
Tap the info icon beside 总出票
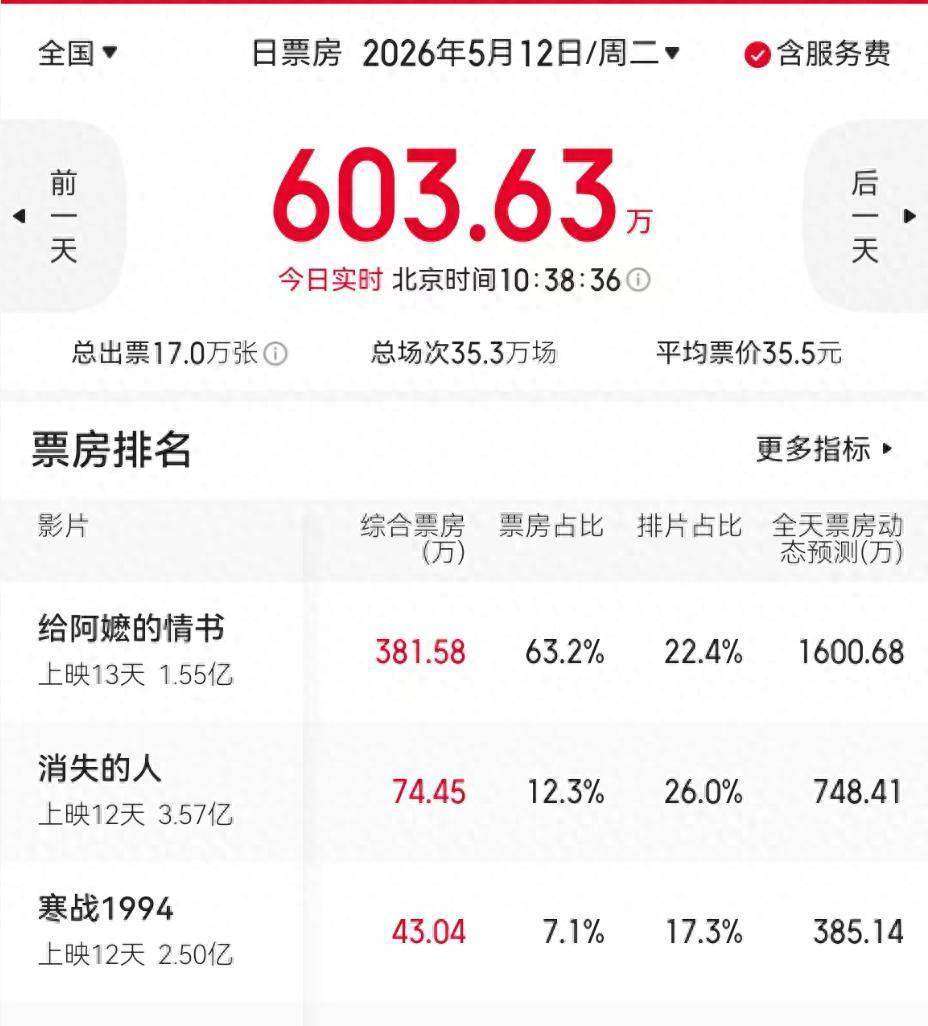pos(276,354)
